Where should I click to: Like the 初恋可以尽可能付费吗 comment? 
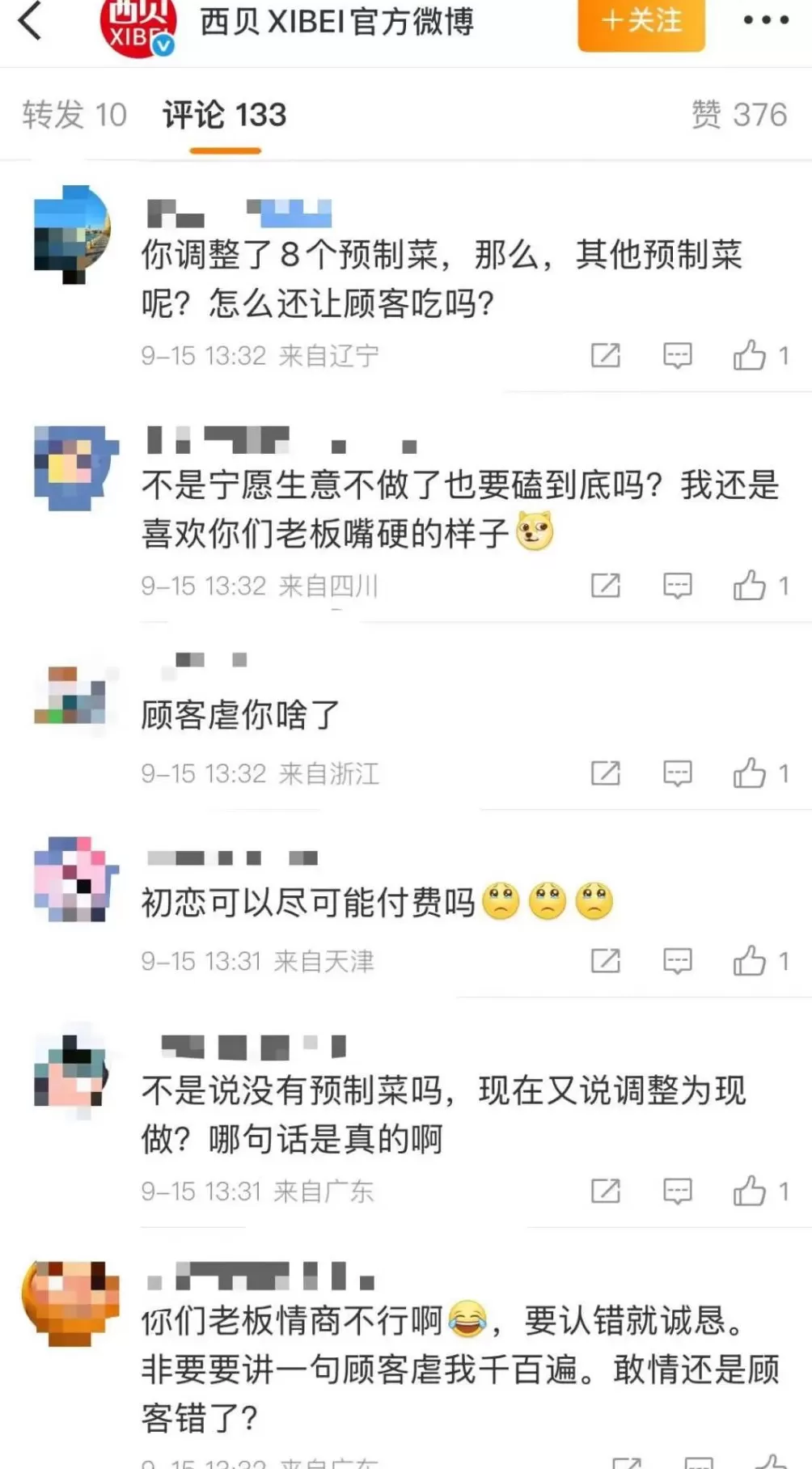[752, 960]
